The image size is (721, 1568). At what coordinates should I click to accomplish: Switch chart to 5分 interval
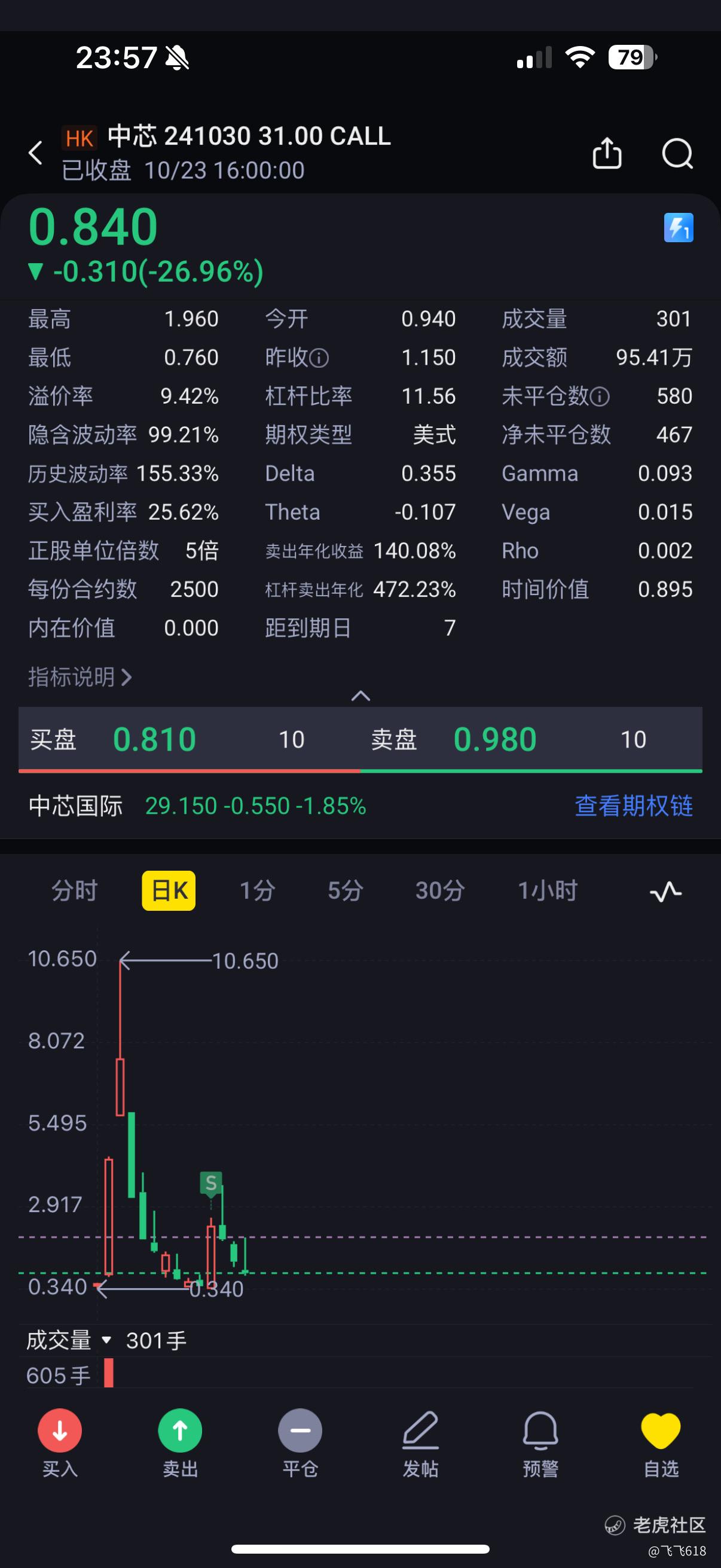pyautogui.click(x=346, y=890)
